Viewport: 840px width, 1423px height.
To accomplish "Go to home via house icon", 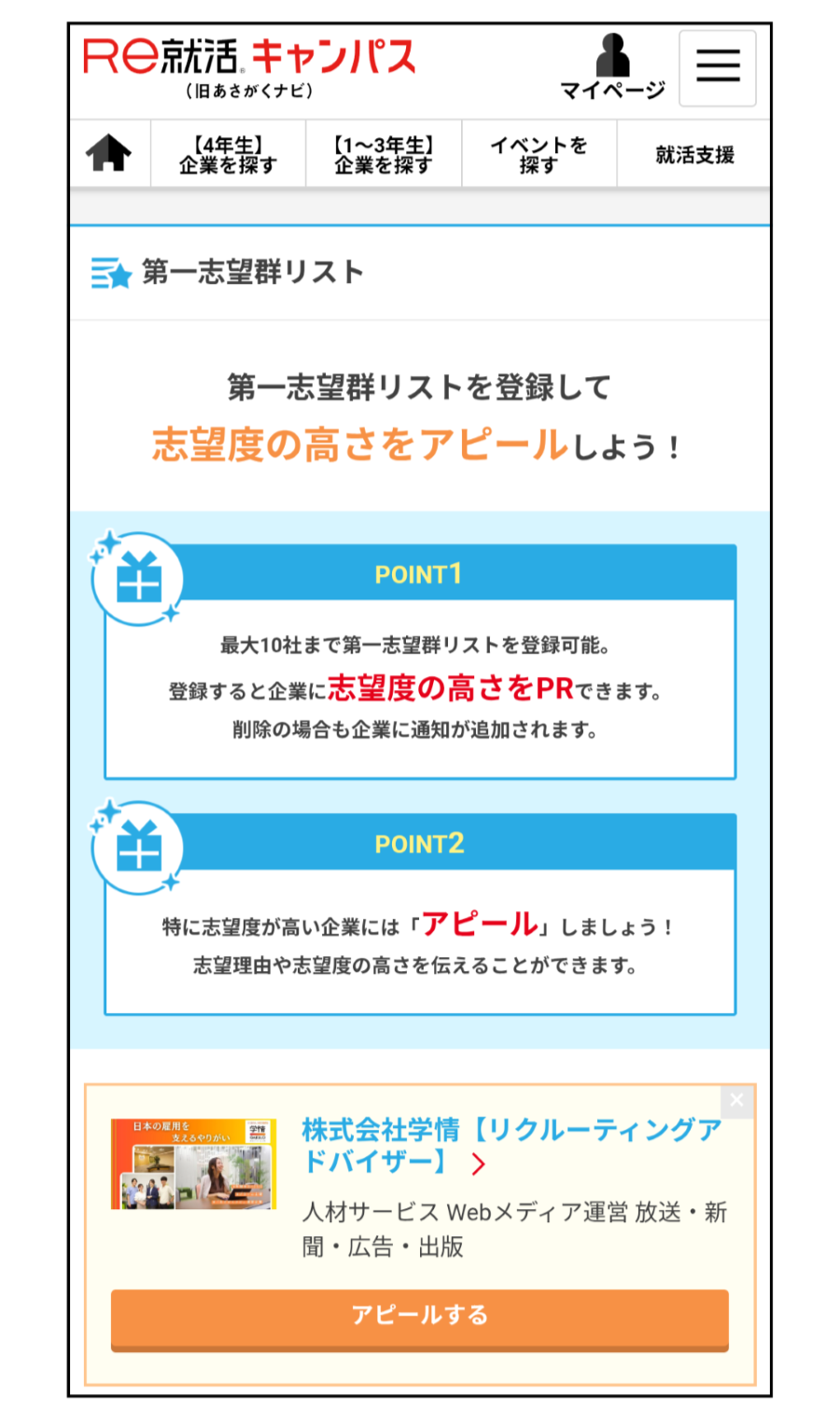I will 109,153.
